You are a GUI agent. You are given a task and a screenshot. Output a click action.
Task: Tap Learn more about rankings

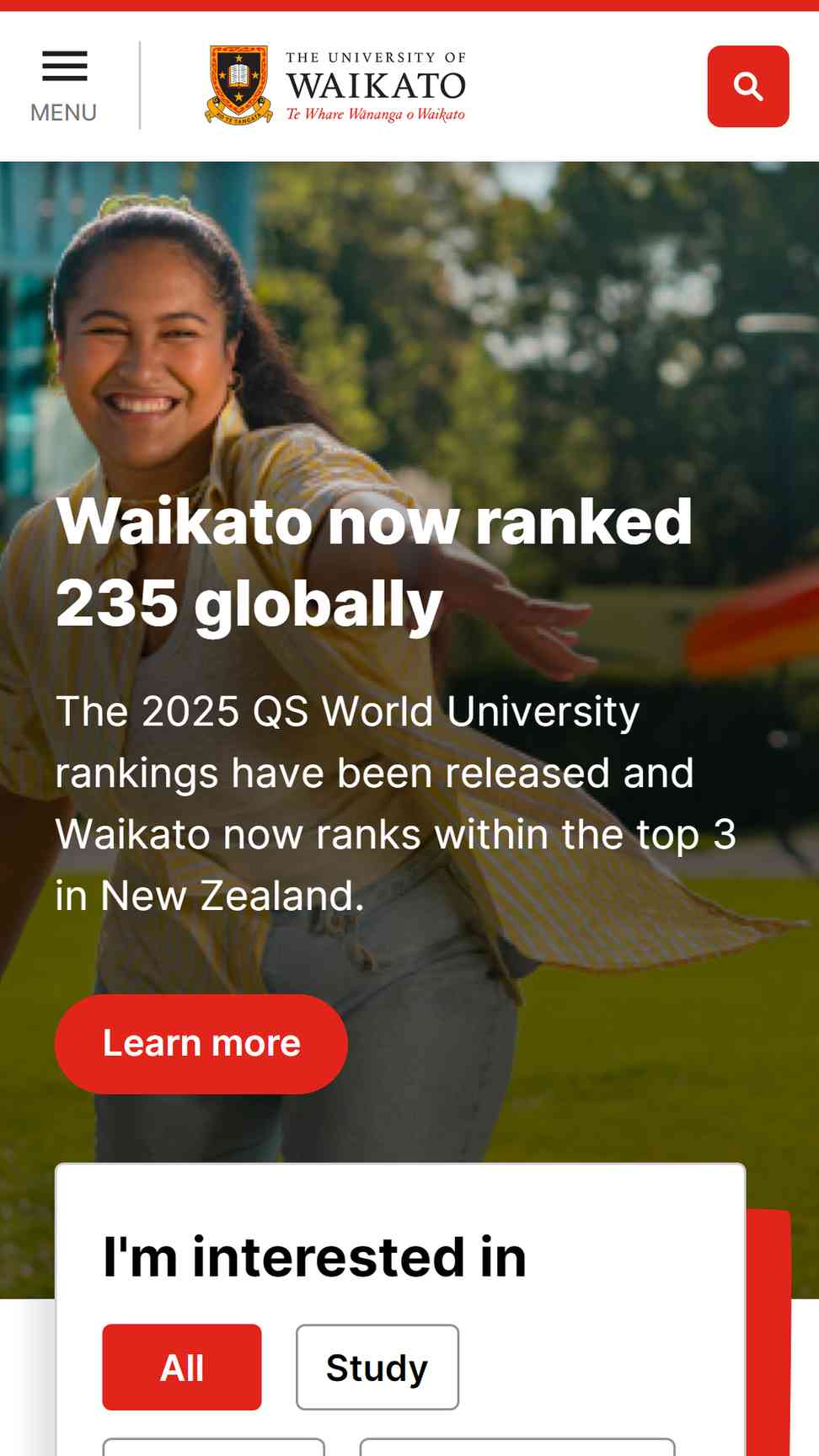201,1043
